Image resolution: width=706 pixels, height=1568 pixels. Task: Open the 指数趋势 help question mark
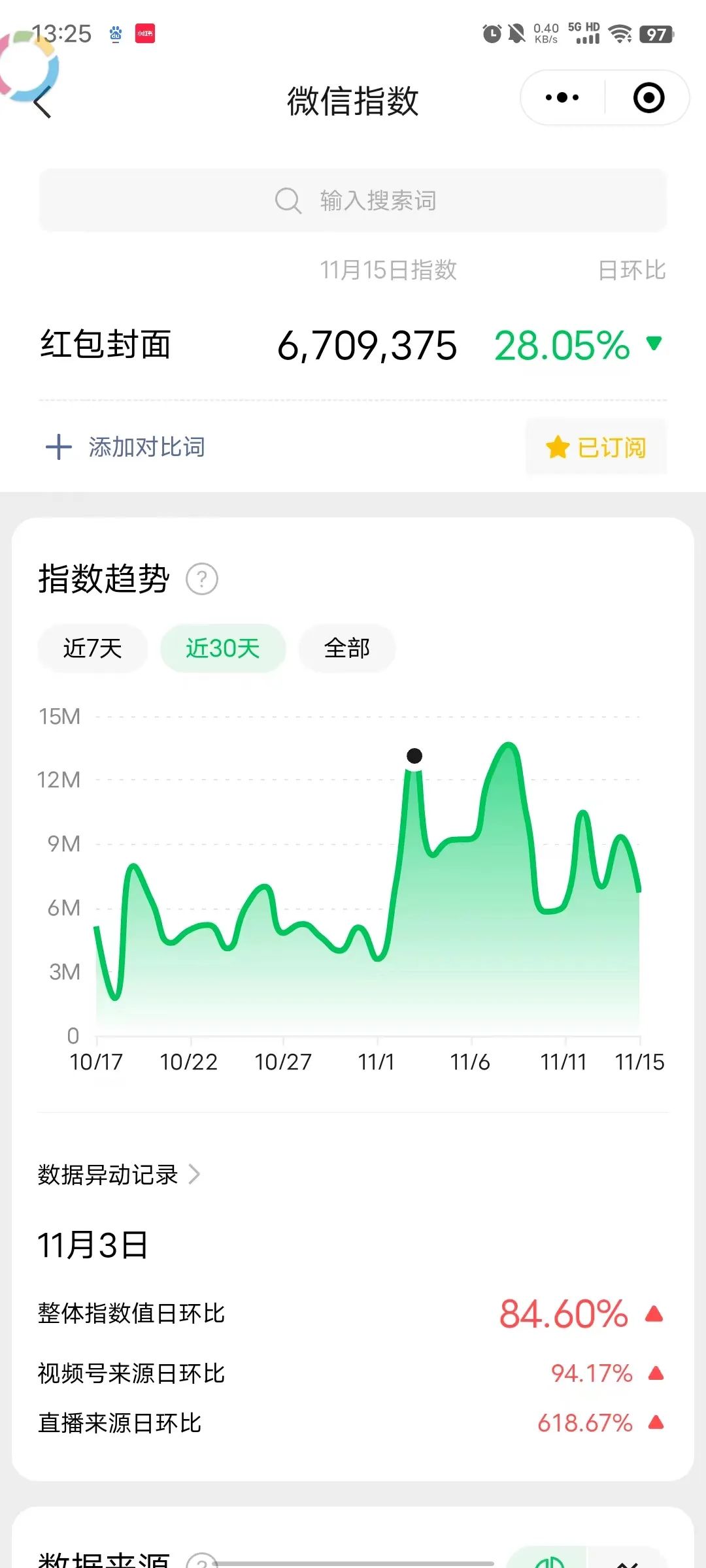pyautogui.click(x=201, y=578)
